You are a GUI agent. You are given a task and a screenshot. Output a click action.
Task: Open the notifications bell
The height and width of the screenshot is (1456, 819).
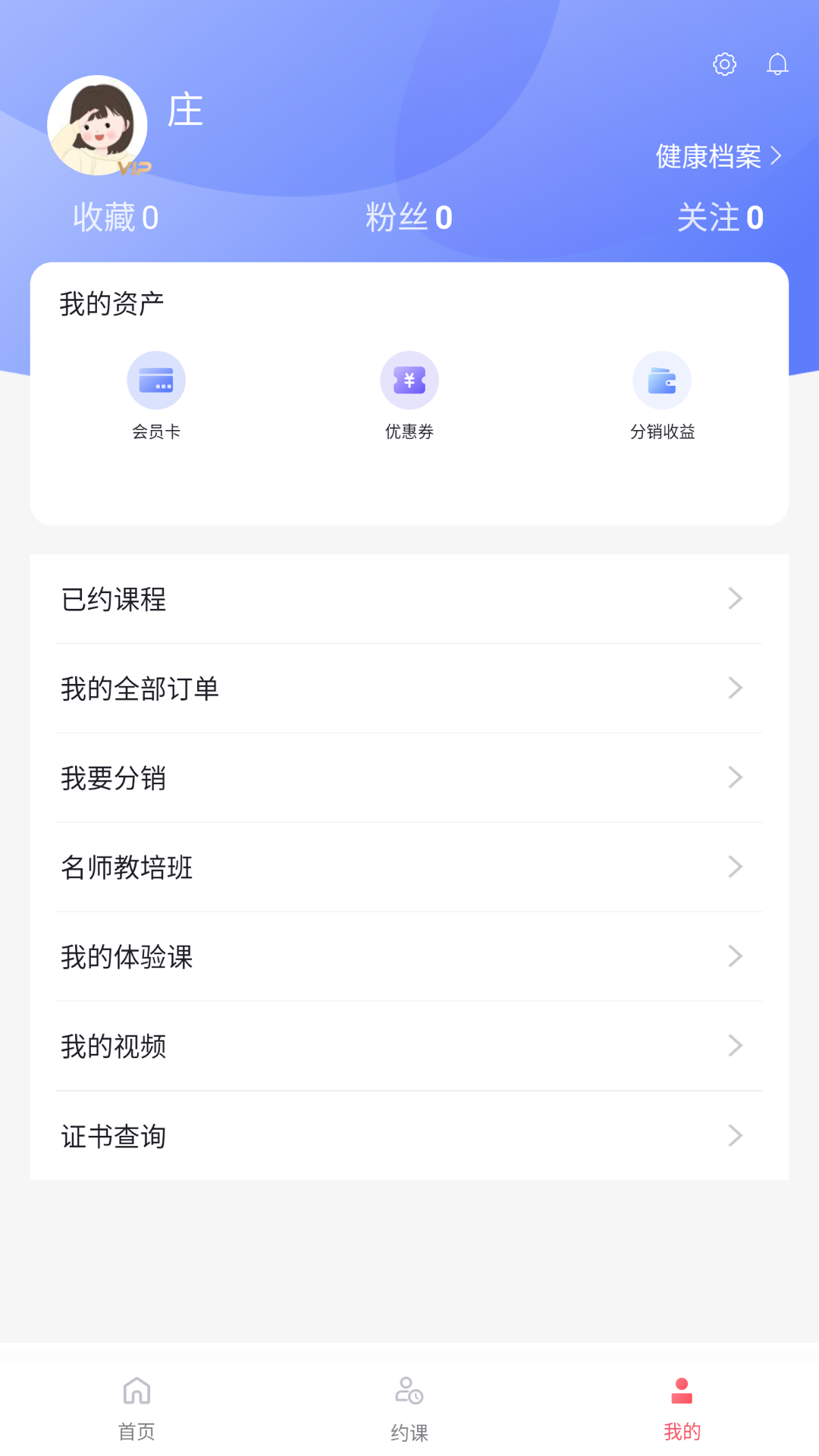tap(777, 64)
